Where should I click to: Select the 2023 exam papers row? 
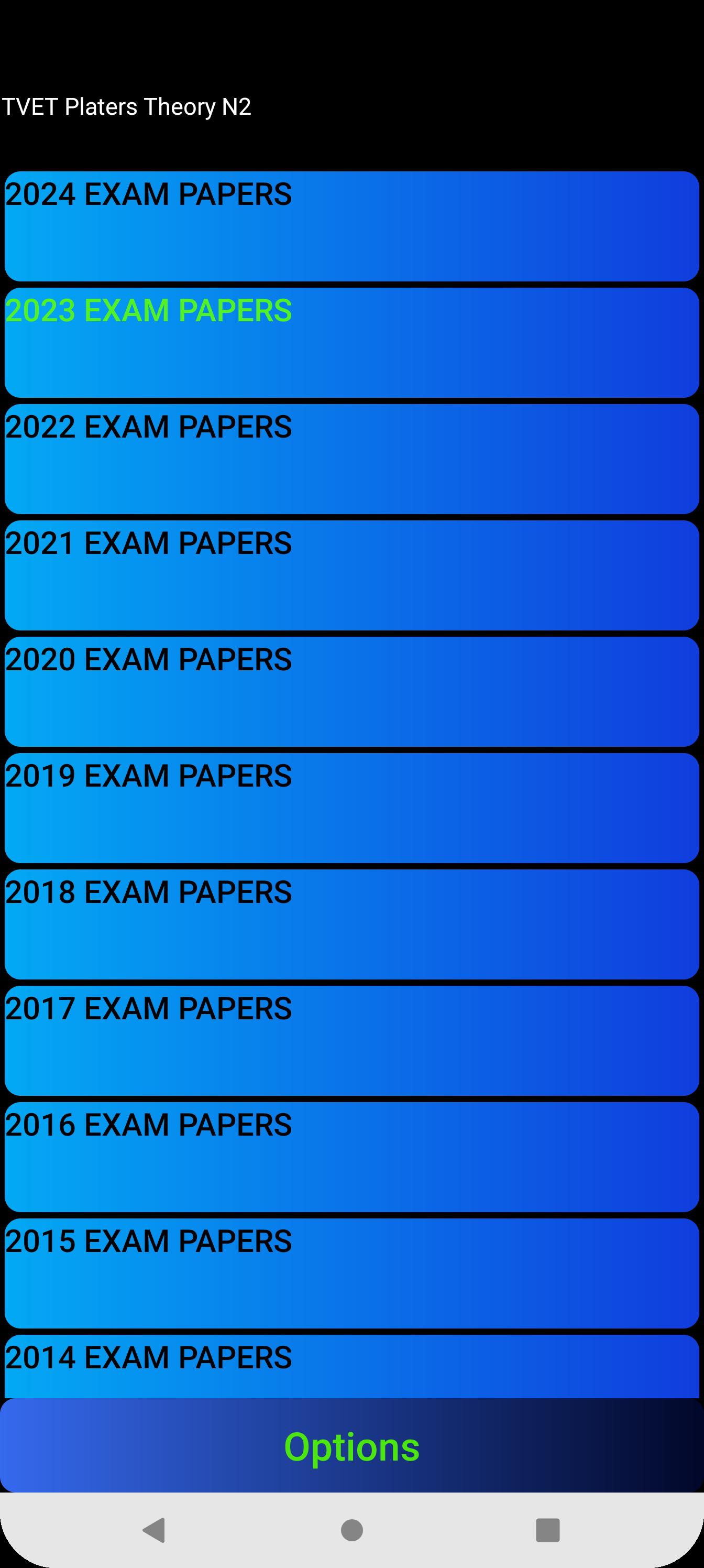351,342
